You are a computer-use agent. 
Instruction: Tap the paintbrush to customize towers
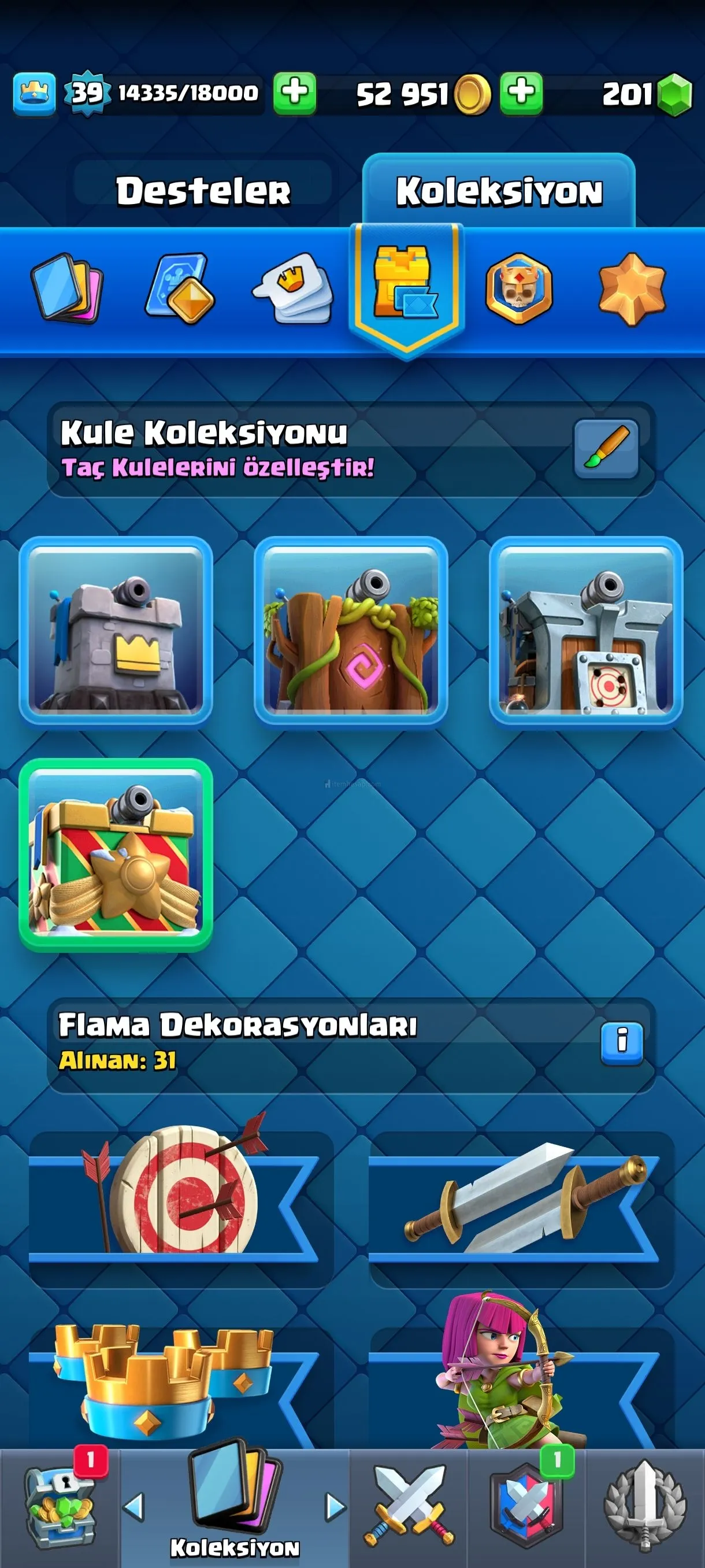coord(606,449)
